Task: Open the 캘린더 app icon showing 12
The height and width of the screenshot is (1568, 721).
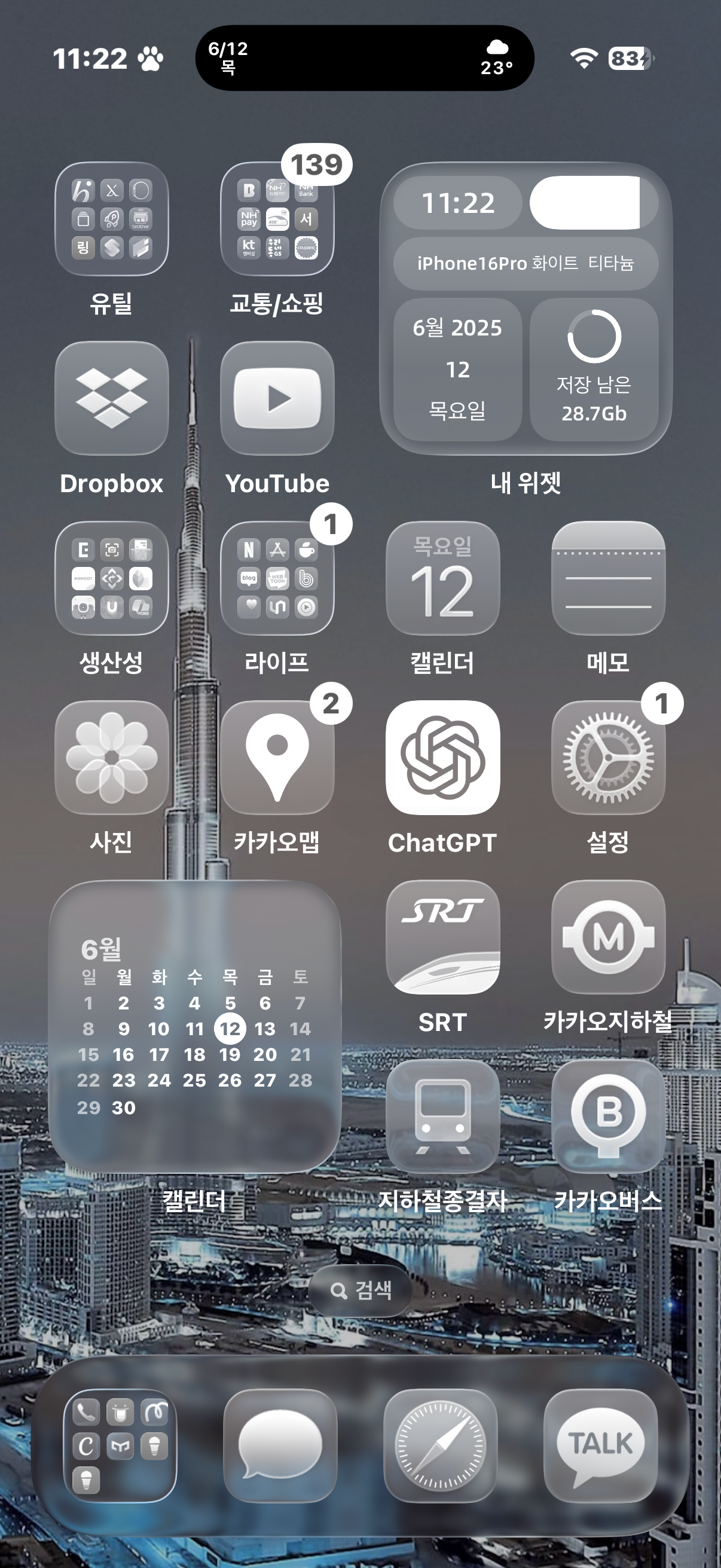Action: (442, 578)
